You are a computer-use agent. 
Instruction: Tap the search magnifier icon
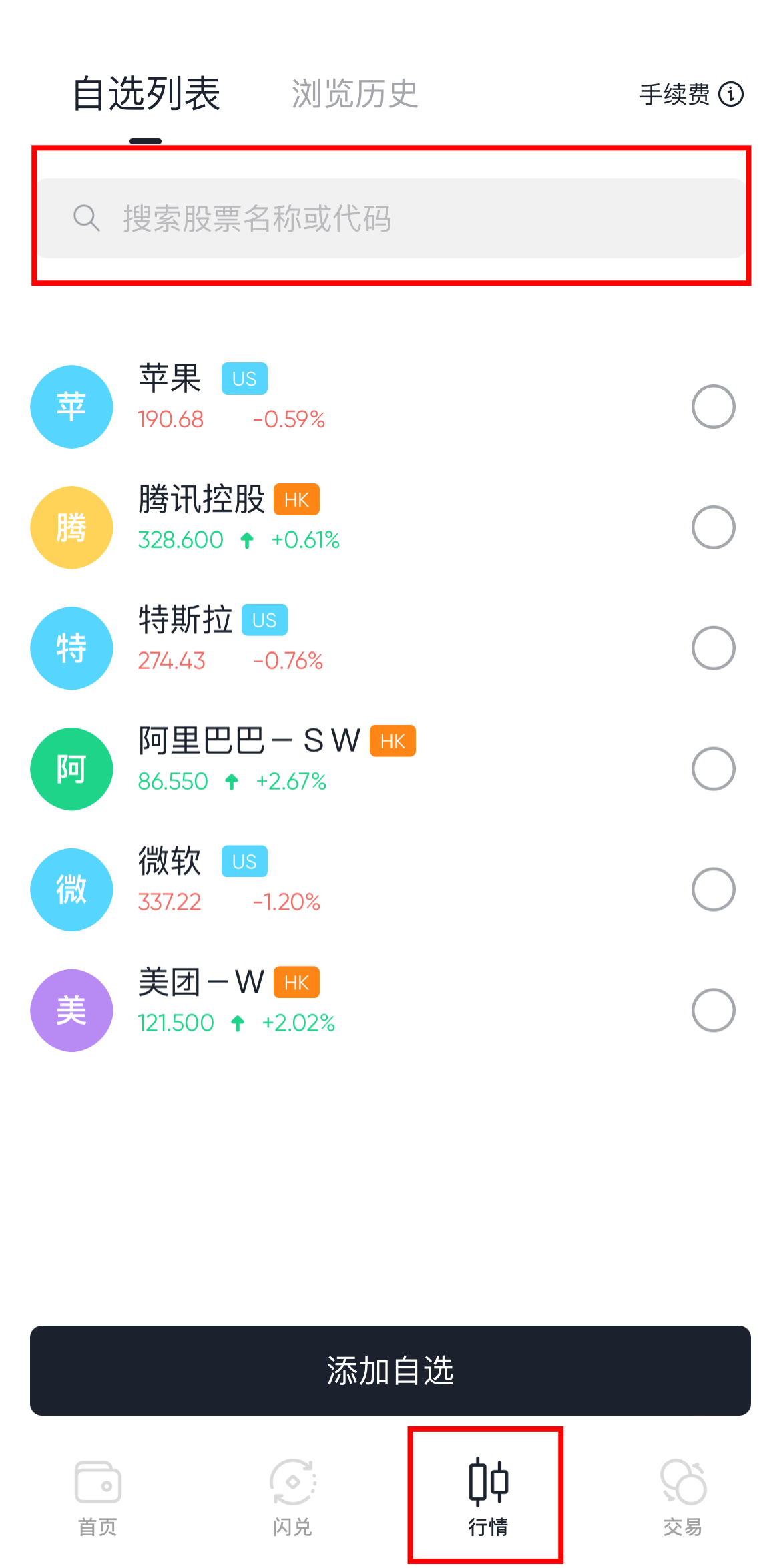click(x=85, y=218)
